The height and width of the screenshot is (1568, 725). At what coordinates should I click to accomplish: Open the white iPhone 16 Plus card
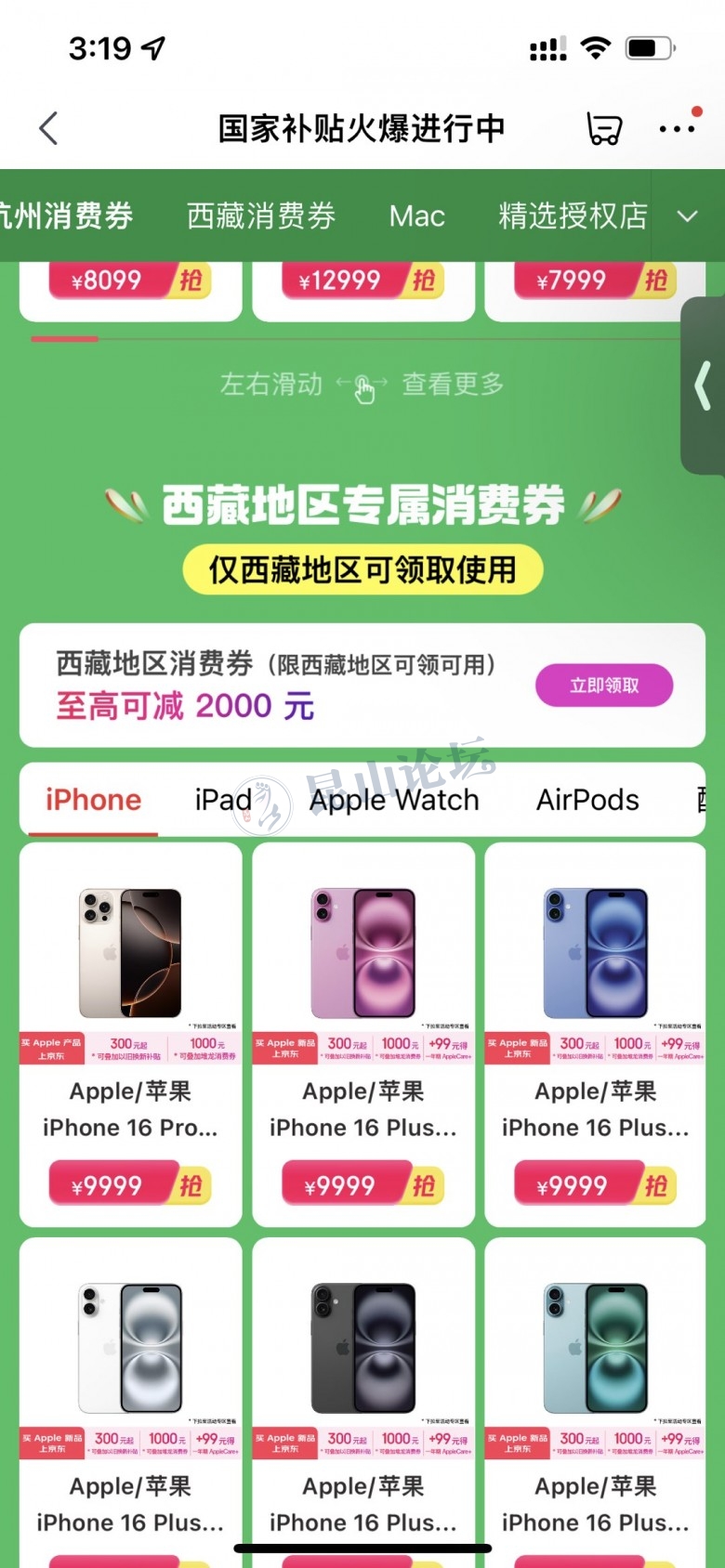130,1393
